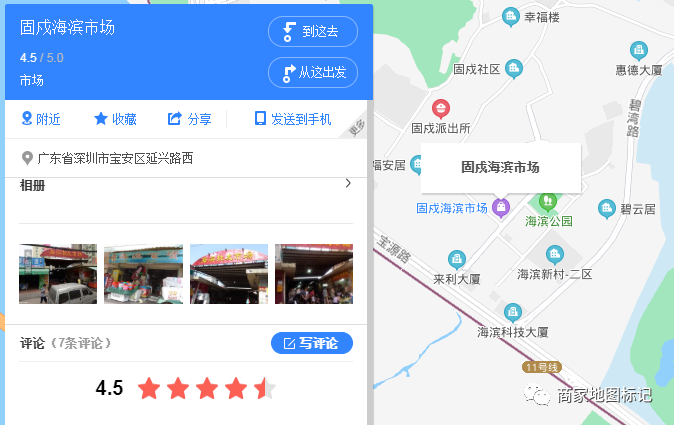
Task: Tap the 碧云居 point of interest
Action: (x=606, y=208)
